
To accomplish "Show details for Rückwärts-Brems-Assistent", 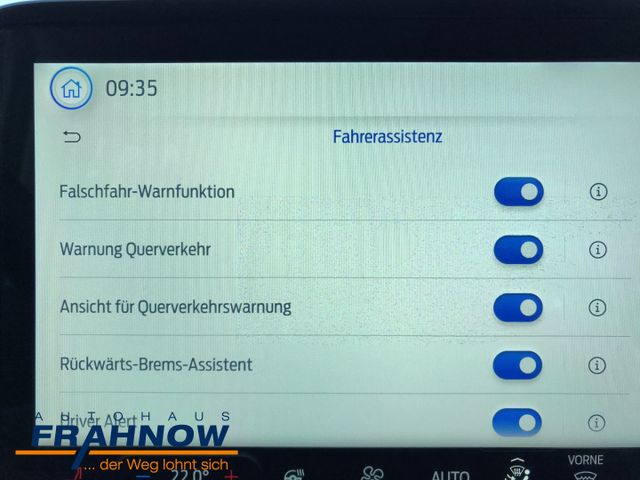I will (x=598, y=365).
